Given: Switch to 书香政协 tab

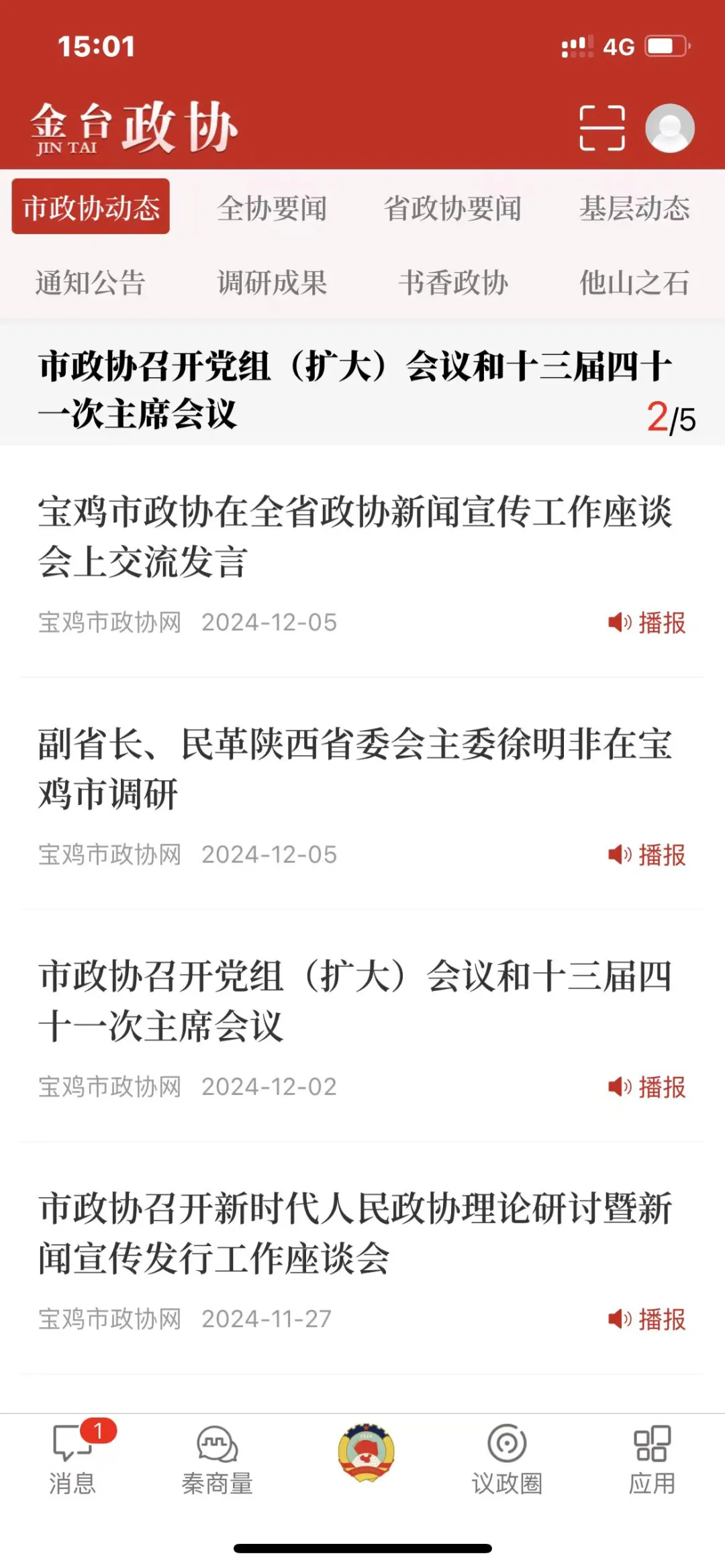Looking at the screenshot, I should (x=453, y=282).
